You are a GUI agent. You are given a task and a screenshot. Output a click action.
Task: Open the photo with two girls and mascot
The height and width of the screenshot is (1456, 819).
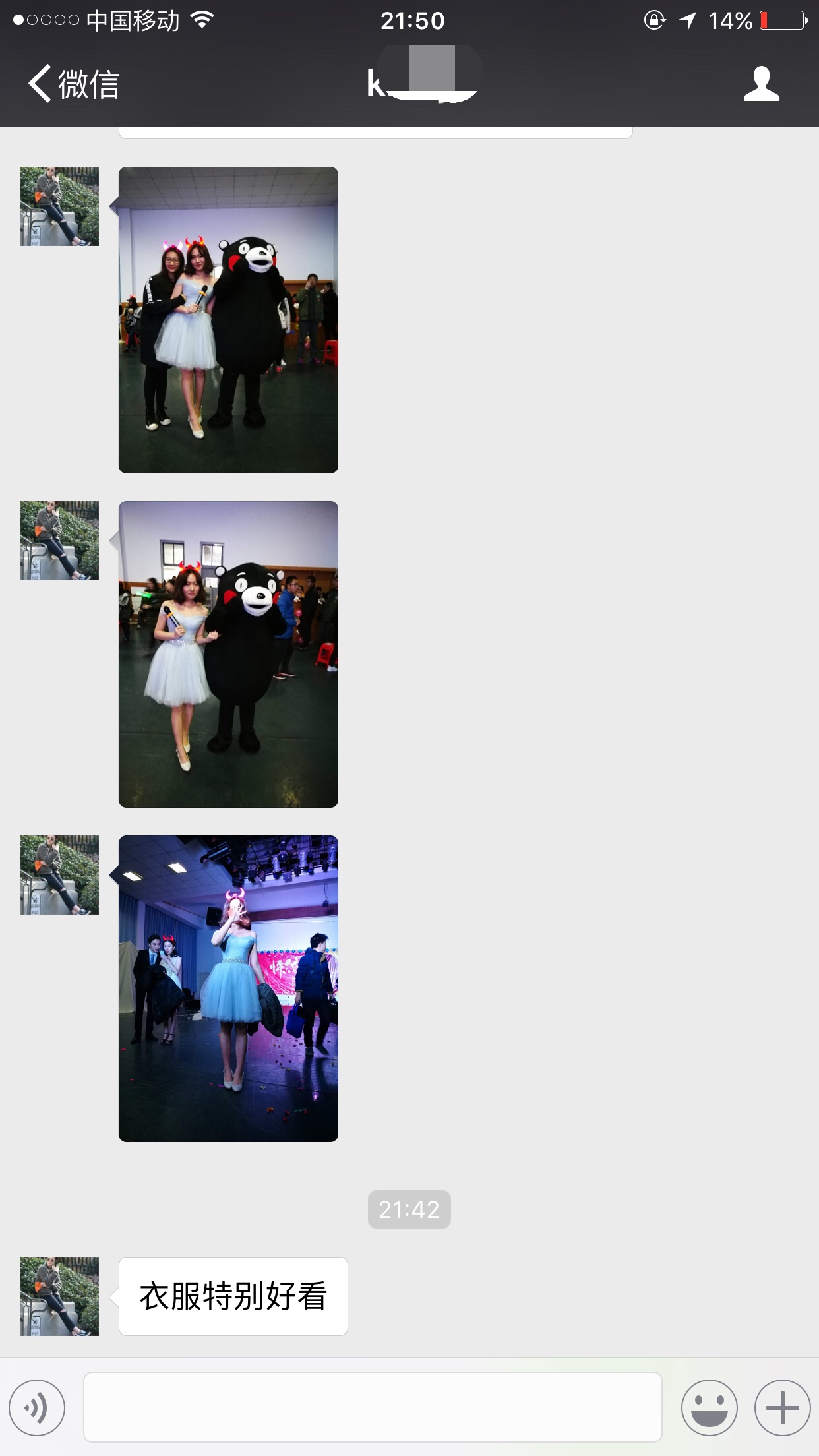coord(228,320)
